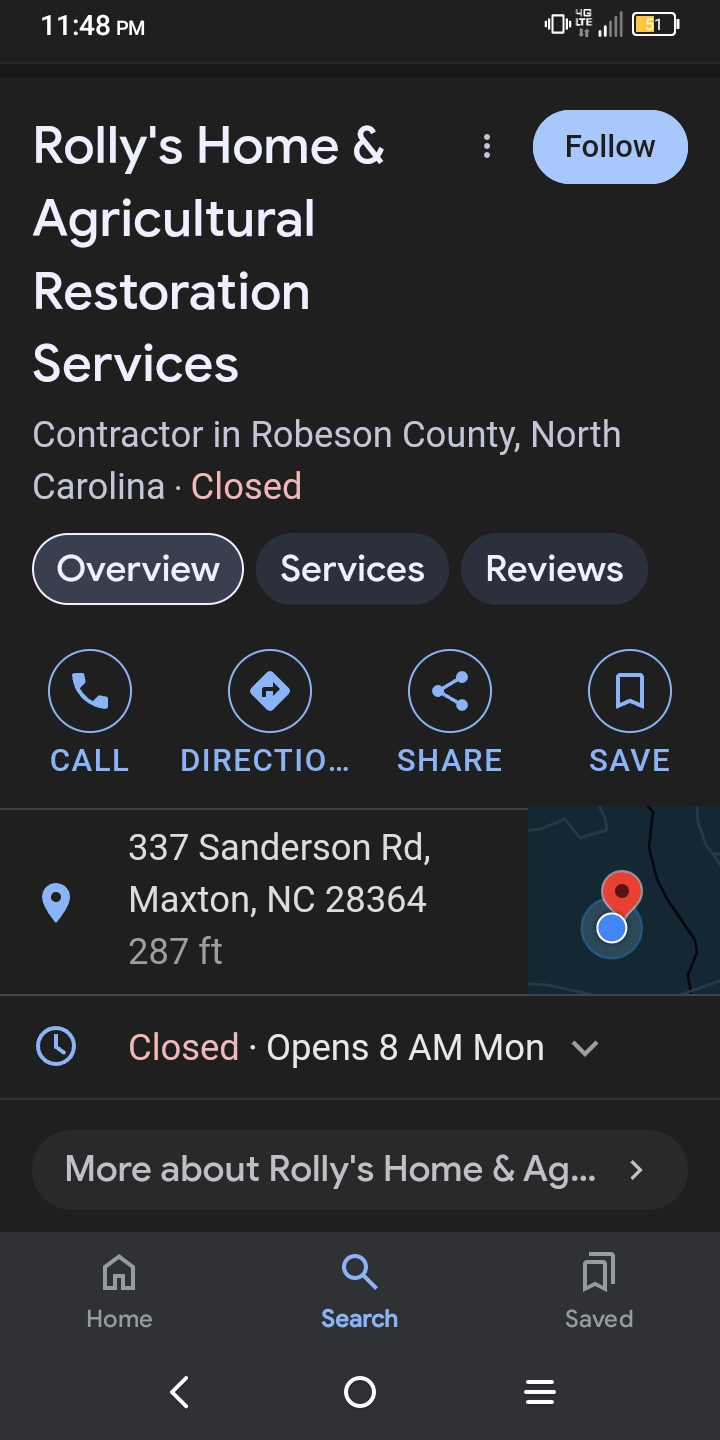
Task: Open the three-dot overflow menu
Action: pyautogui.click(x=487, y=147)
